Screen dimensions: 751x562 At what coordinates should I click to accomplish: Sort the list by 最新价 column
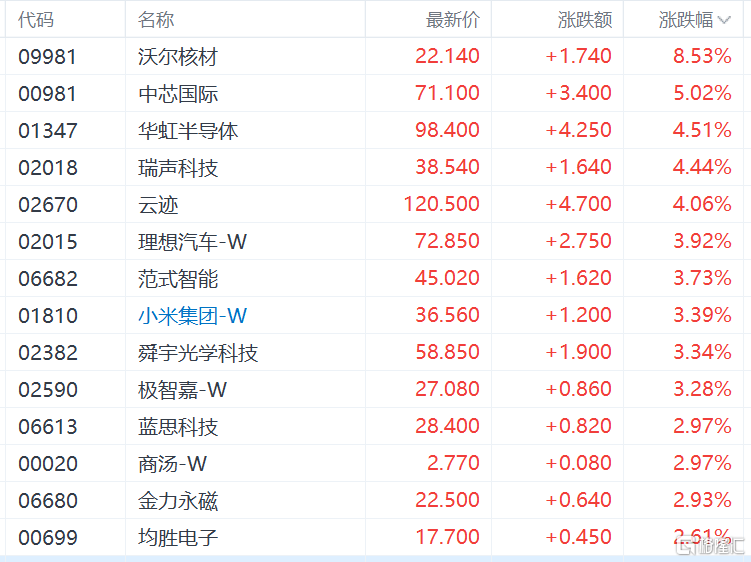point(452,20)
